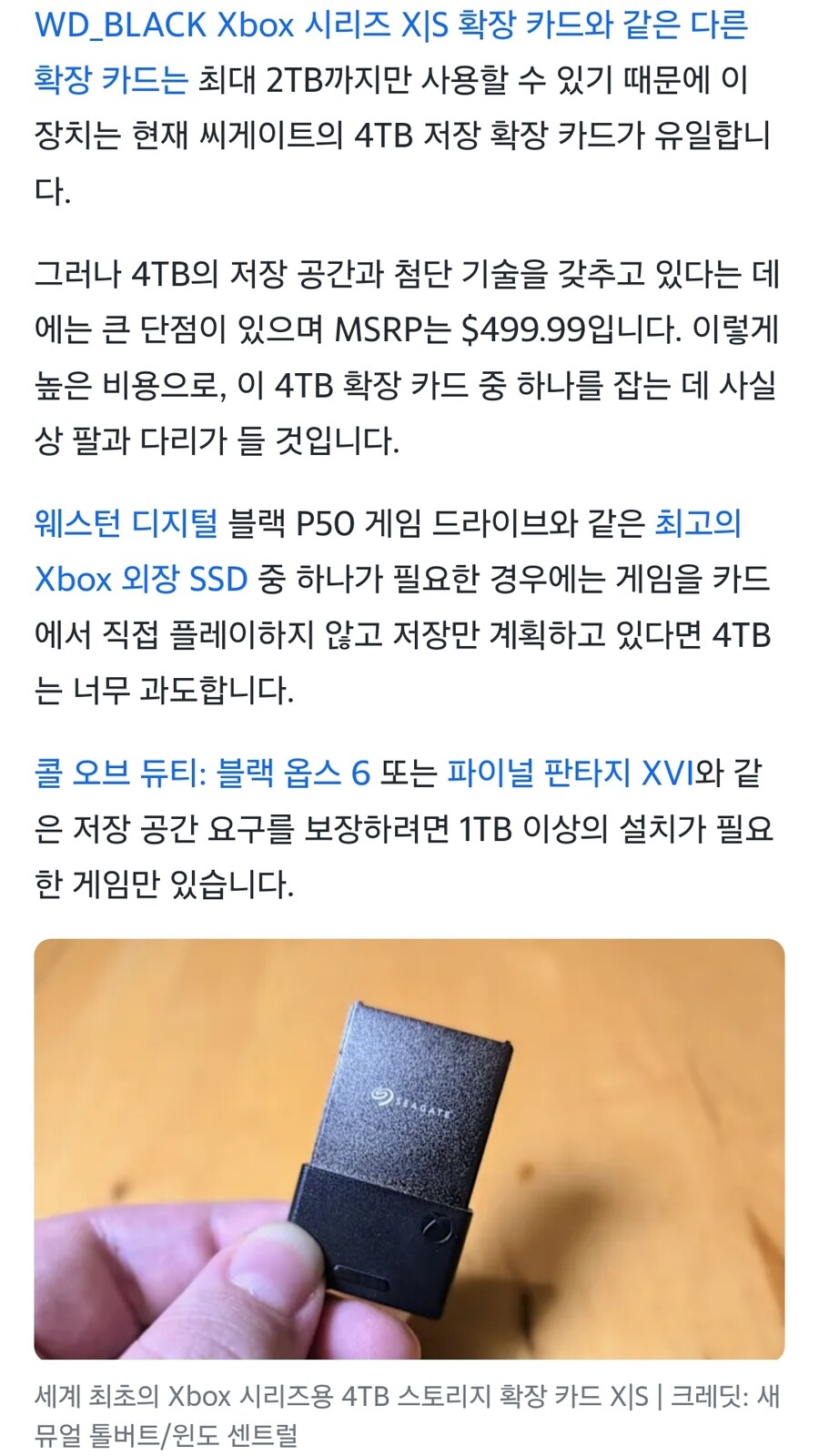The width and height of the screenshot is (819, 1456).
Task: Open the 최고의 Xbox 외장 SSD link
Action: pos(141,579)
